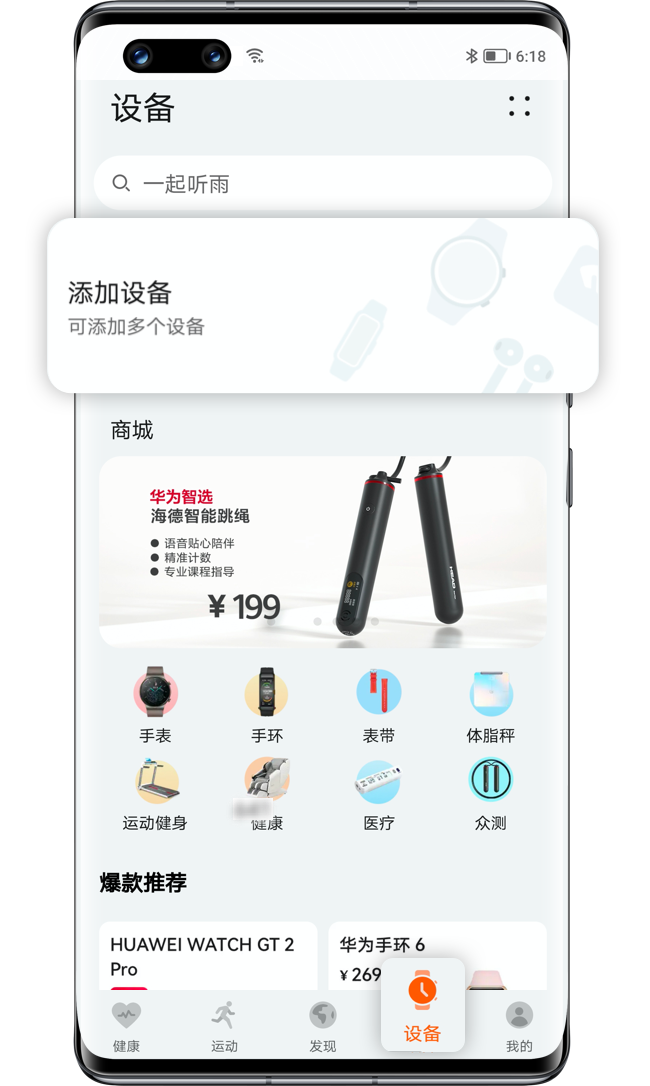
Task: Browse the 医疗 category
Action: point(379,794)
